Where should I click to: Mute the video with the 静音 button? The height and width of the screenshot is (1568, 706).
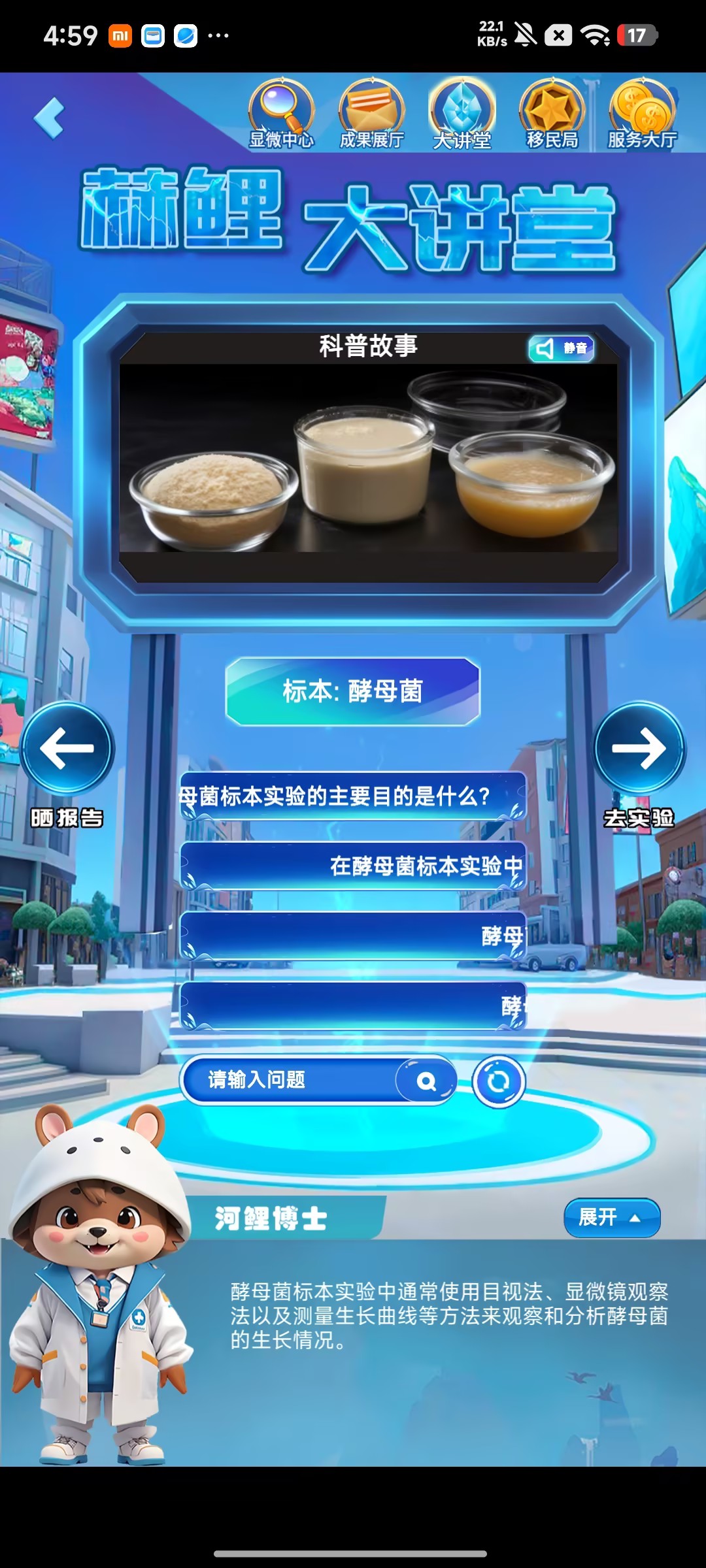pos(561,348)
